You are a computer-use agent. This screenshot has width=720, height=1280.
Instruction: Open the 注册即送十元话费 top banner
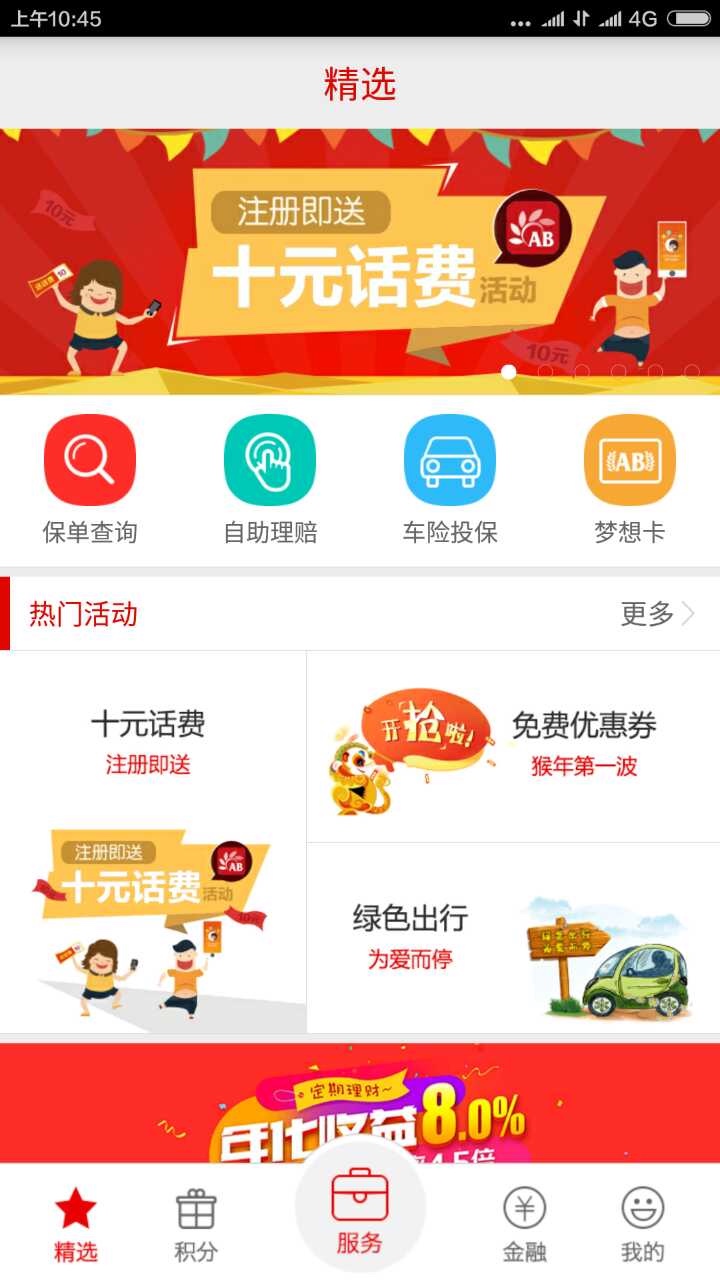360,261
